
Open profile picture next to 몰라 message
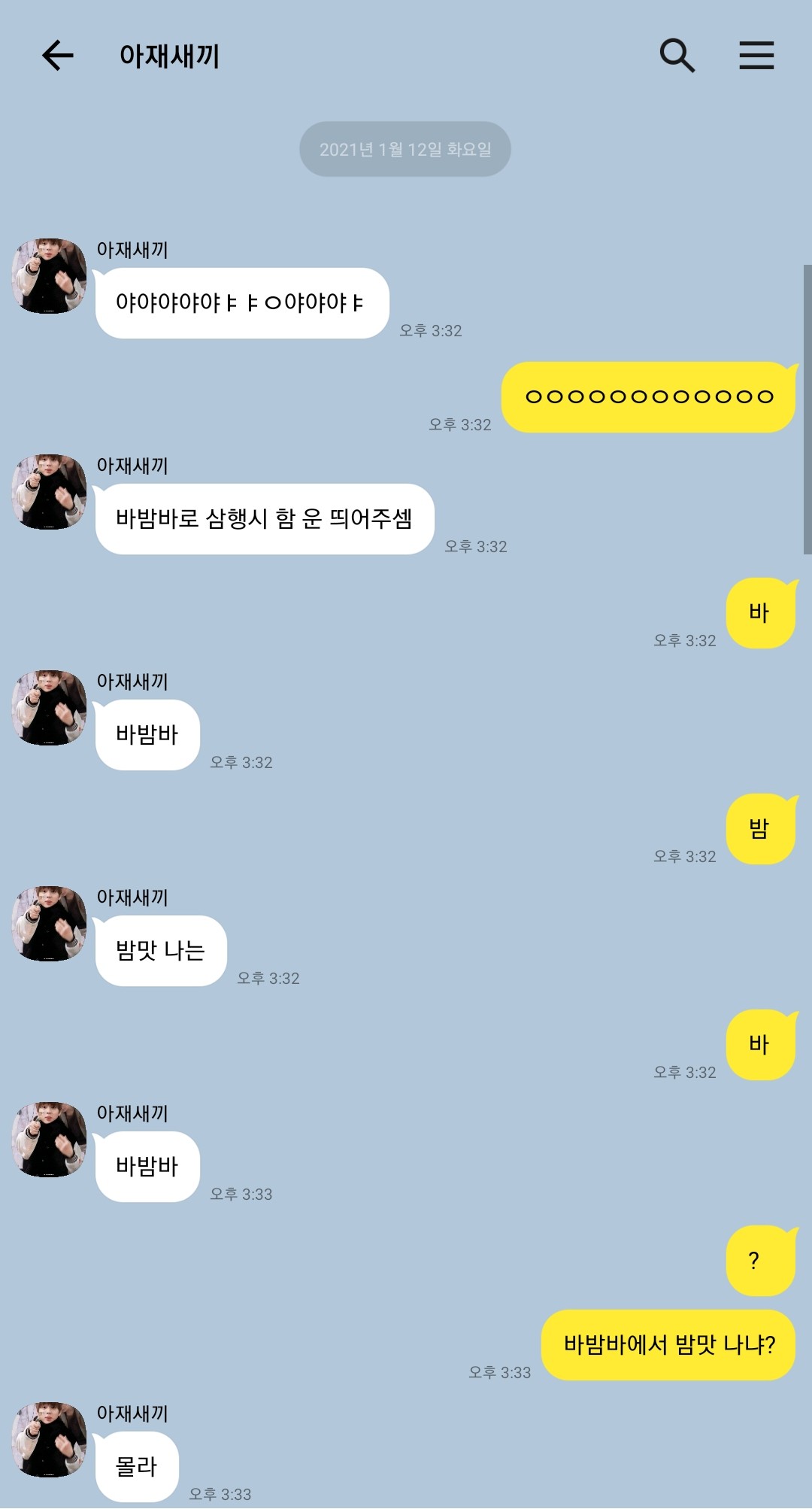49,1440
